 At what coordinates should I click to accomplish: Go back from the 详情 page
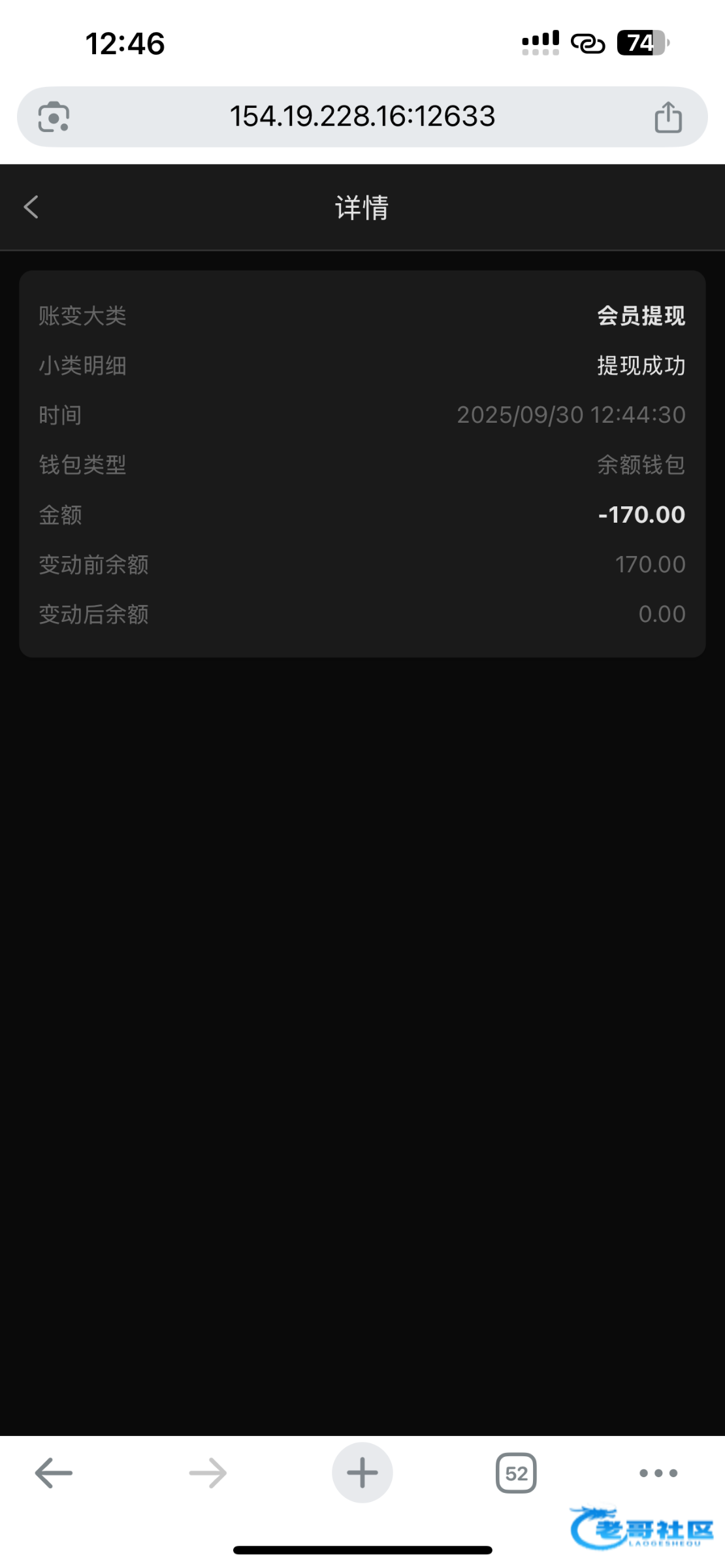point(31,207)
